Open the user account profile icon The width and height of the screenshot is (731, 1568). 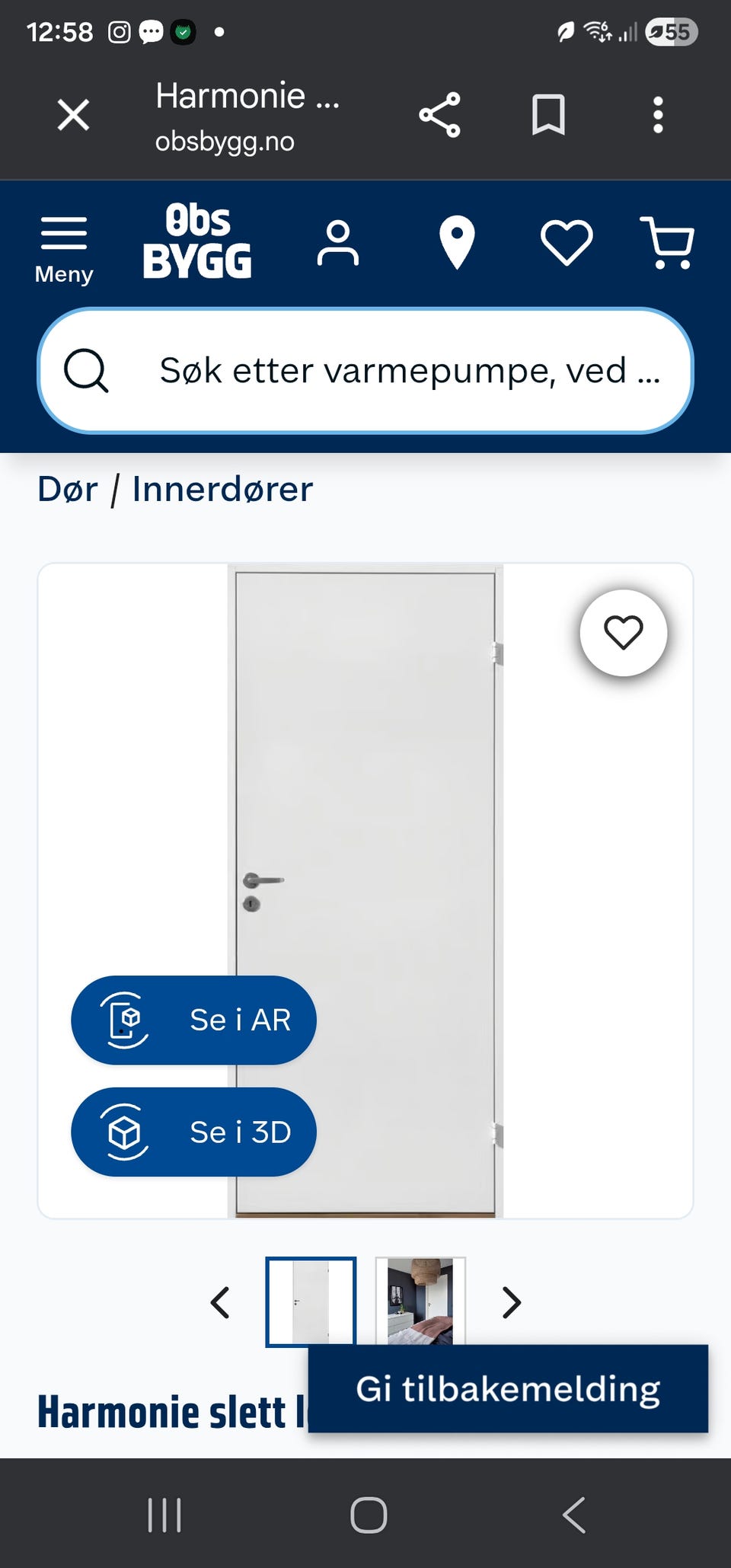pyautogui.click(x=337, y=244)
